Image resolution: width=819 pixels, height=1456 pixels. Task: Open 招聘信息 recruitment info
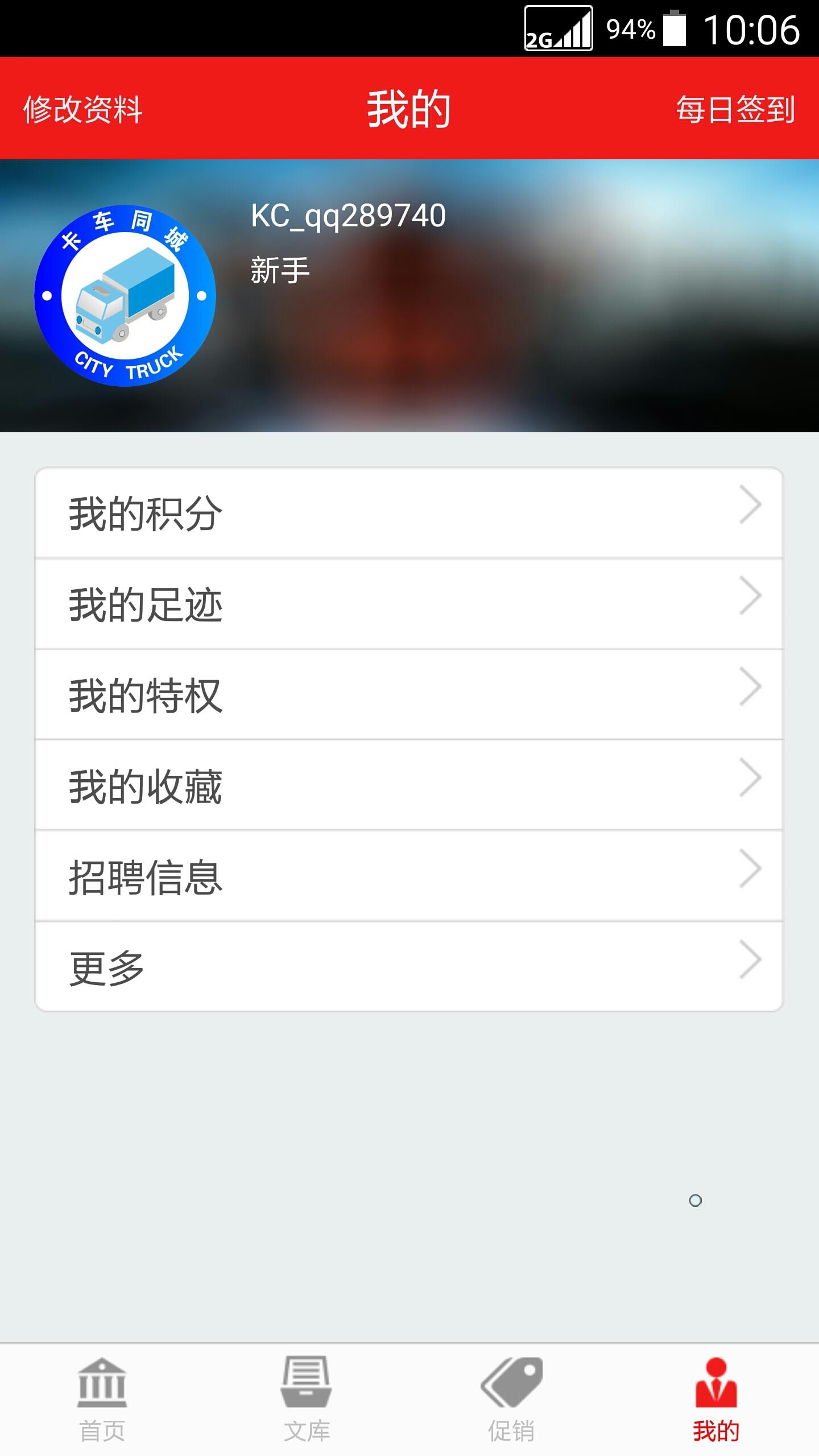click(x=409, y=876)
